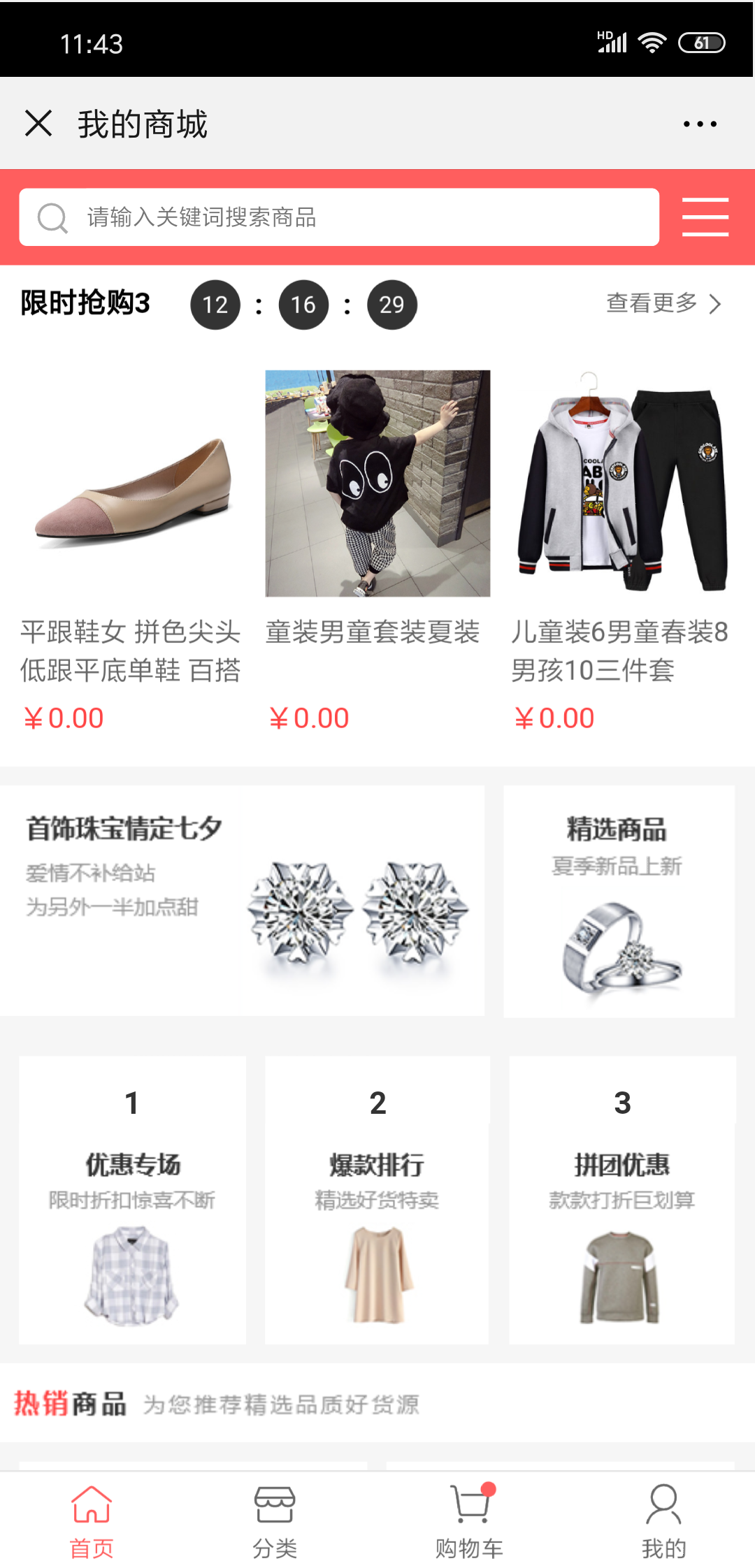Go to the 首页 tab
The width and height of the screenshot is (755, 1568).
(x=92, y=1521)
